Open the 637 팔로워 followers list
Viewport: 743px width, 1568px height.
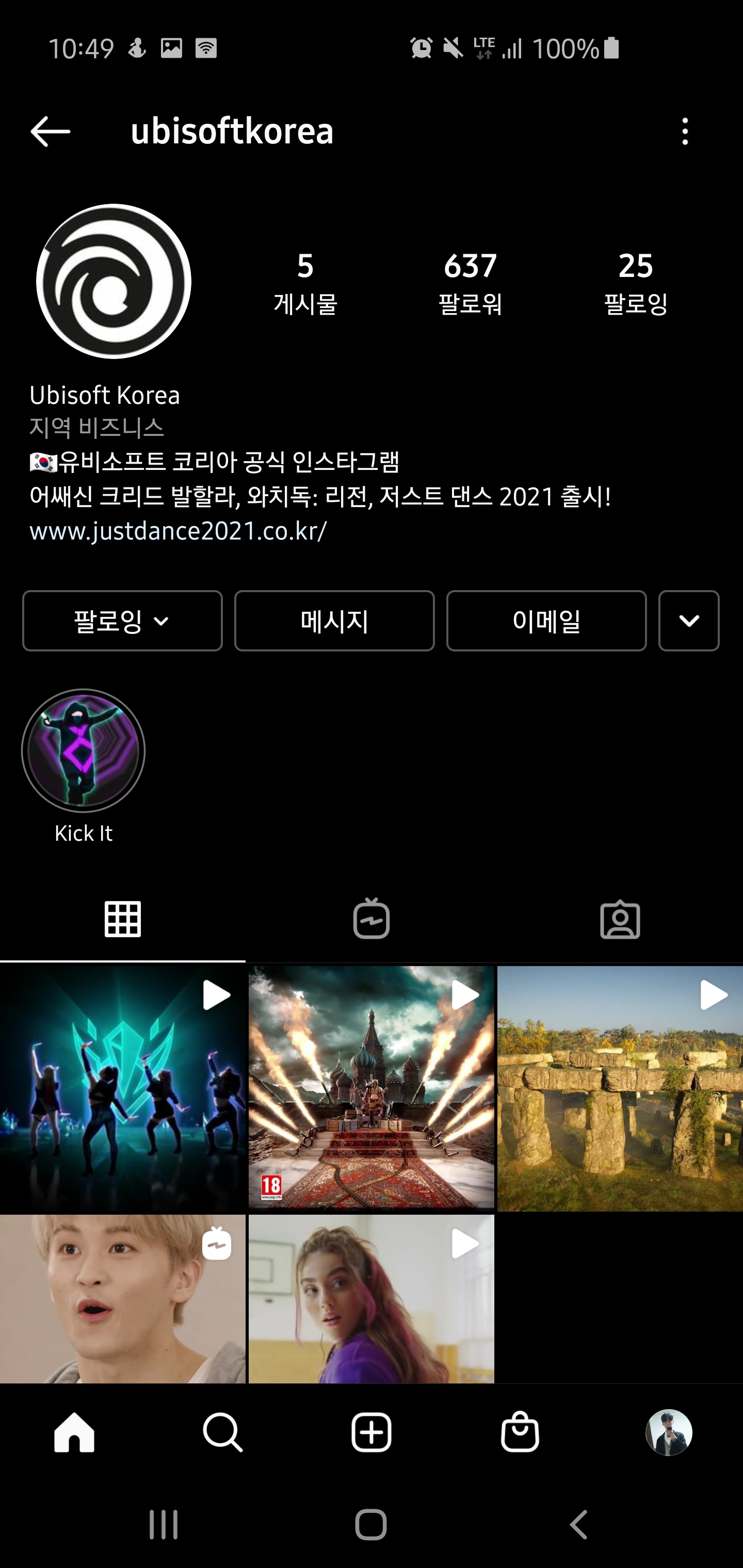(x=470, y=284)
